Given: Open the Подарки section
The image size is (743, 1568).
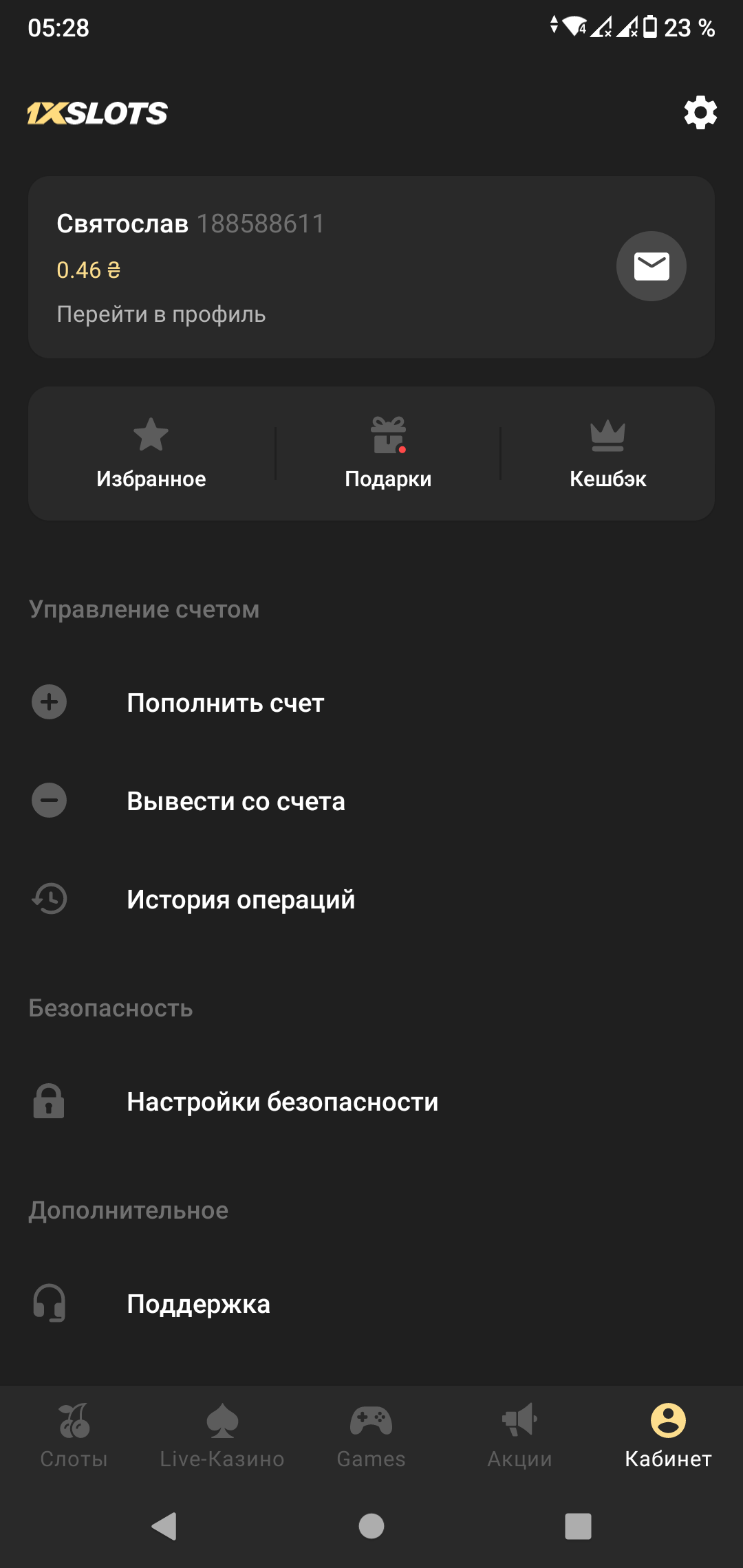Looking at the screenshot, I should pyautogui.click(x=388, y=453).
